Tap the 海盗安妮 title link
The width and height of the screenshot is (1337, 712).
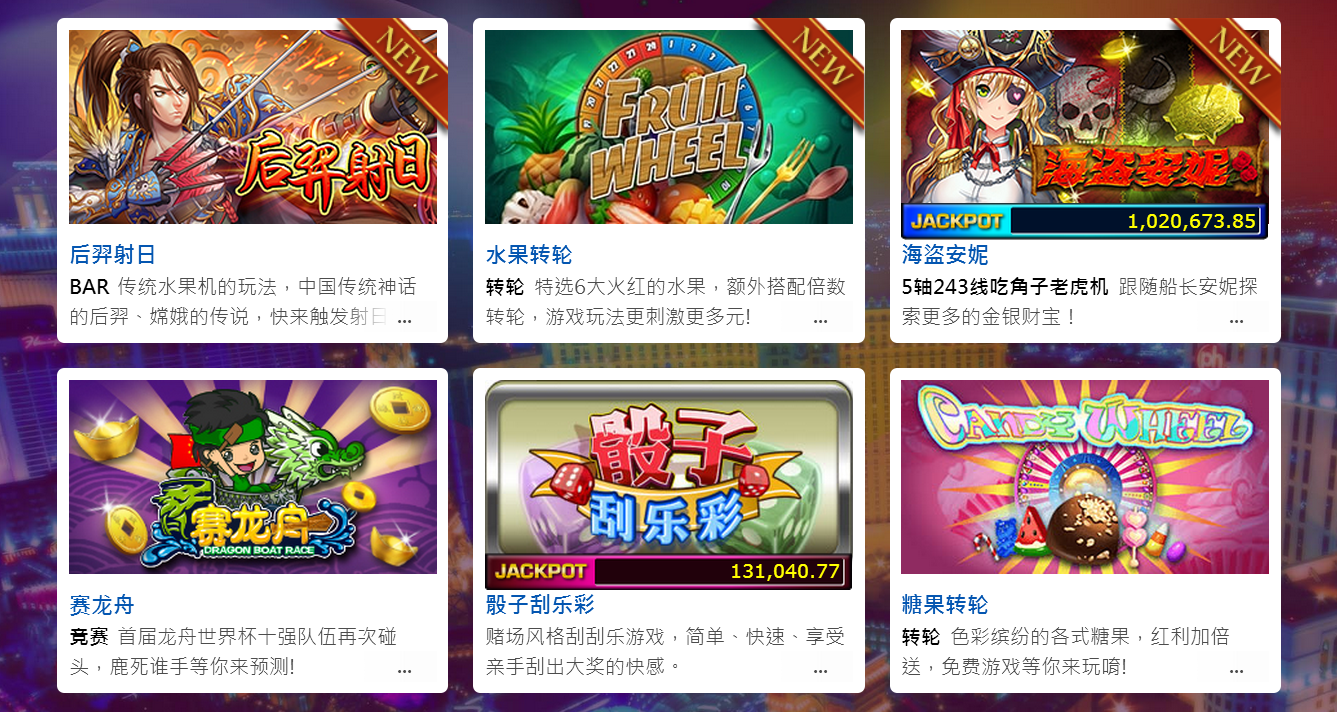pos(945,255)
